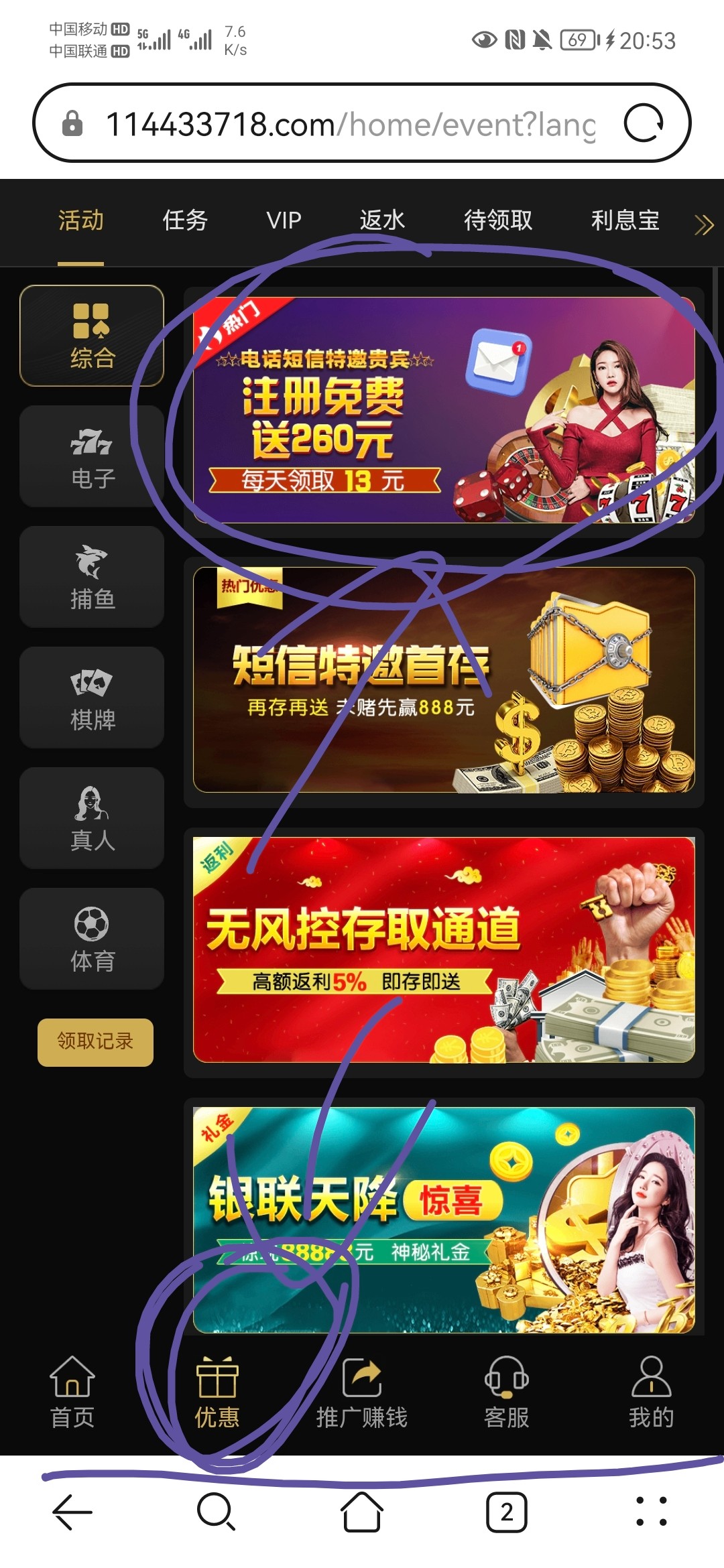Open the 待领取 tab

(497, 220)
